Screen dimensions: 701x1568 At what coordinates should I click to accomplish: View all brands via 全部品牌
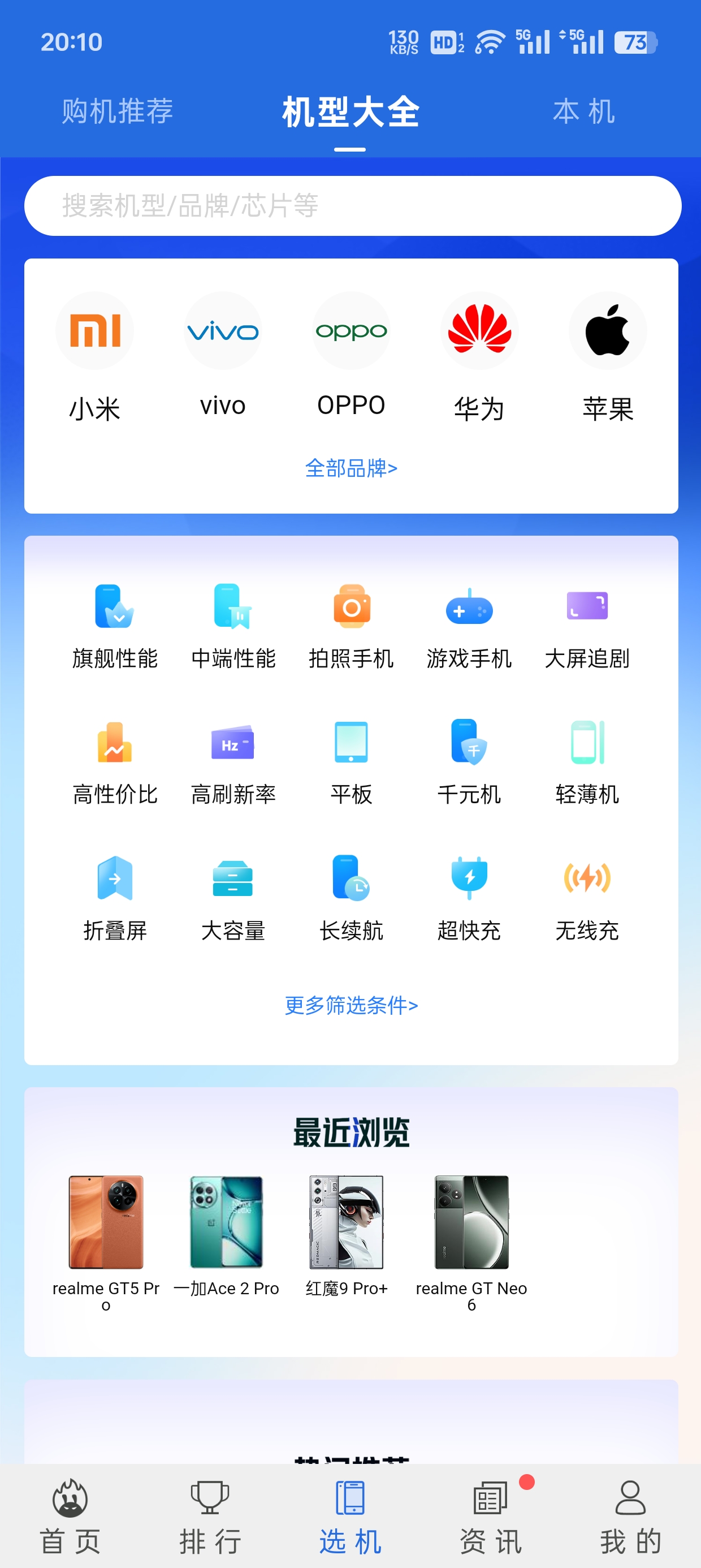[351, 468]
